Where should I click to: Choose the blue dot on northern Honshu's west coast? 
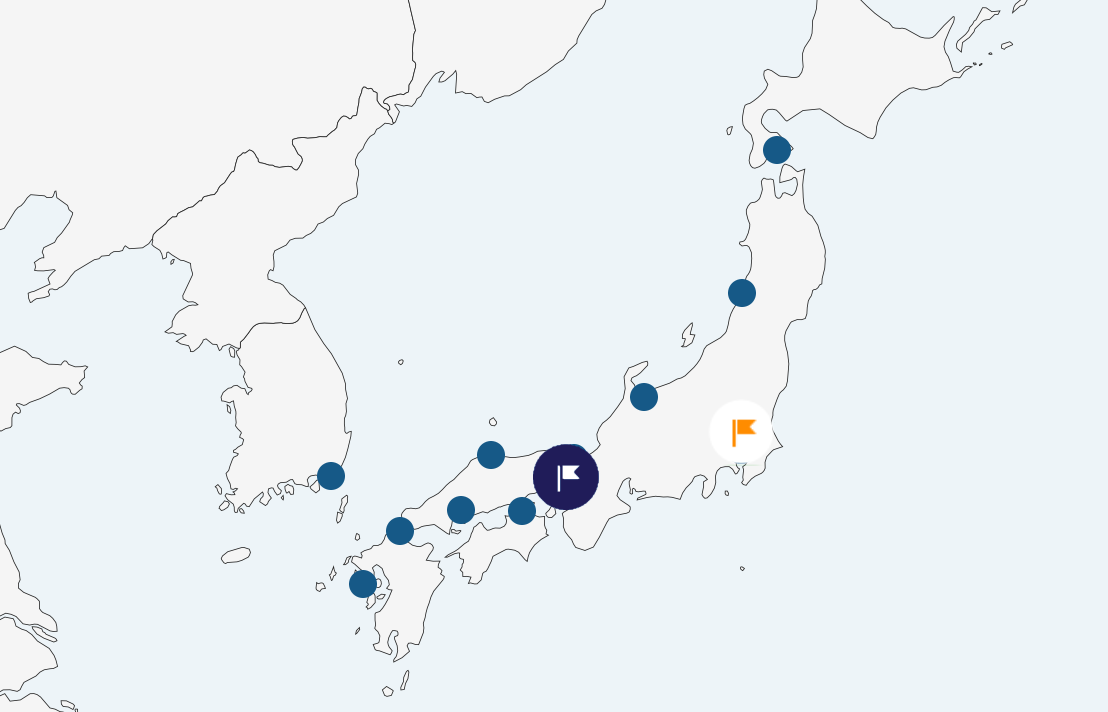coord(742,293)
